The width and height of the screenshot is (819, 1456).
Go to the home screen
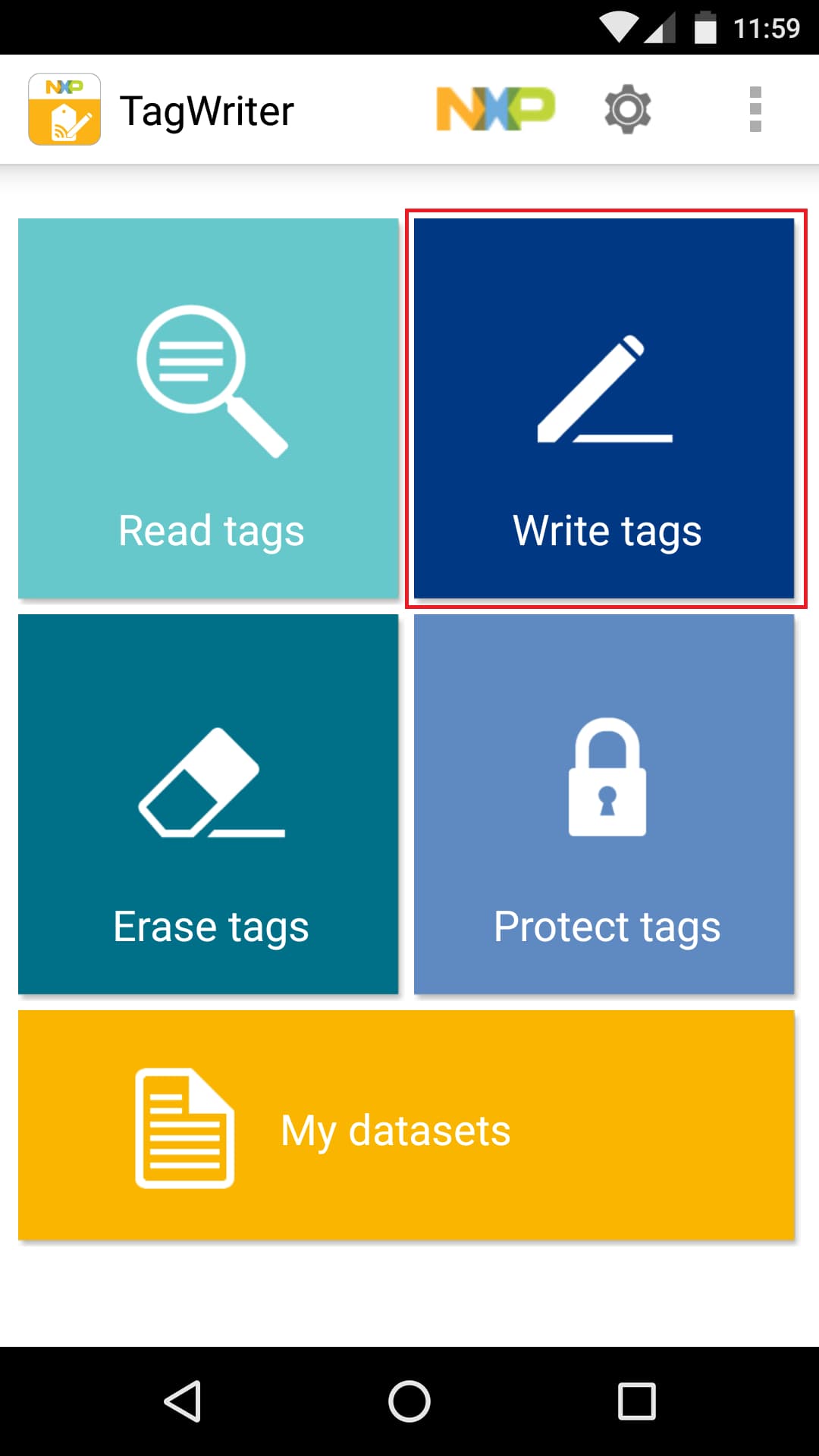tap(409, 1401)
